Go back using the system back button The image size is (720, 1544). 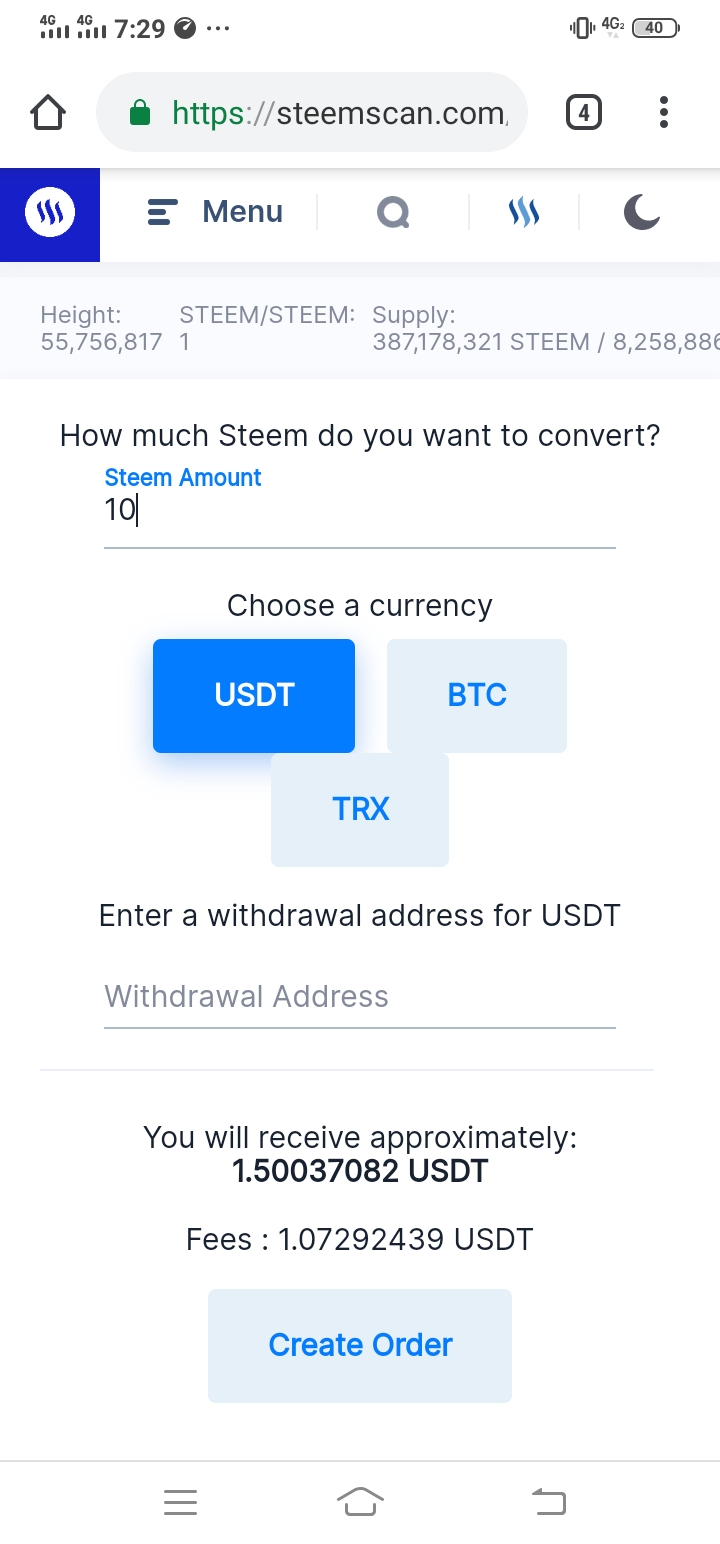547,1501
